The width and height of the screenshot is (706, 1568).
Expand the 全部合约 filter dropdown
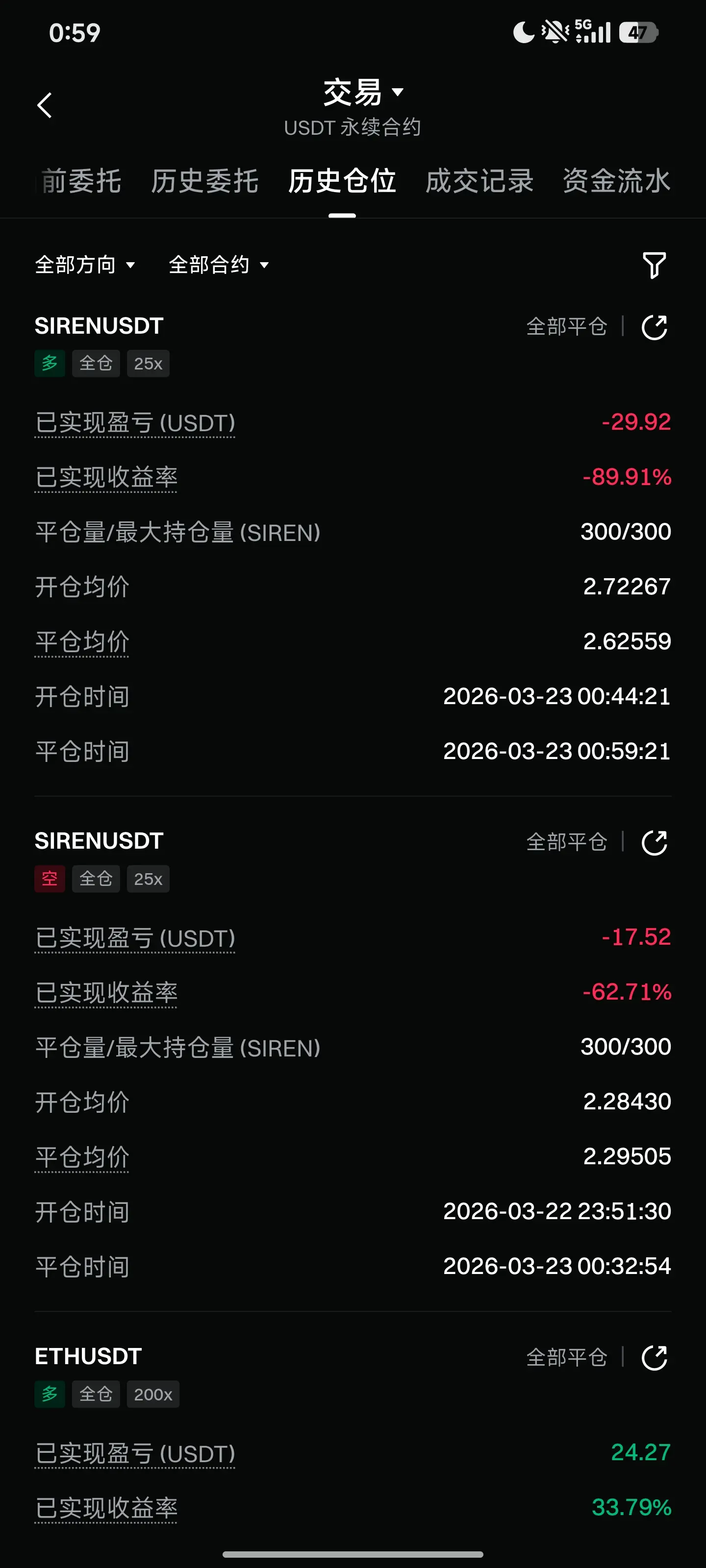[x=219, y=265]
